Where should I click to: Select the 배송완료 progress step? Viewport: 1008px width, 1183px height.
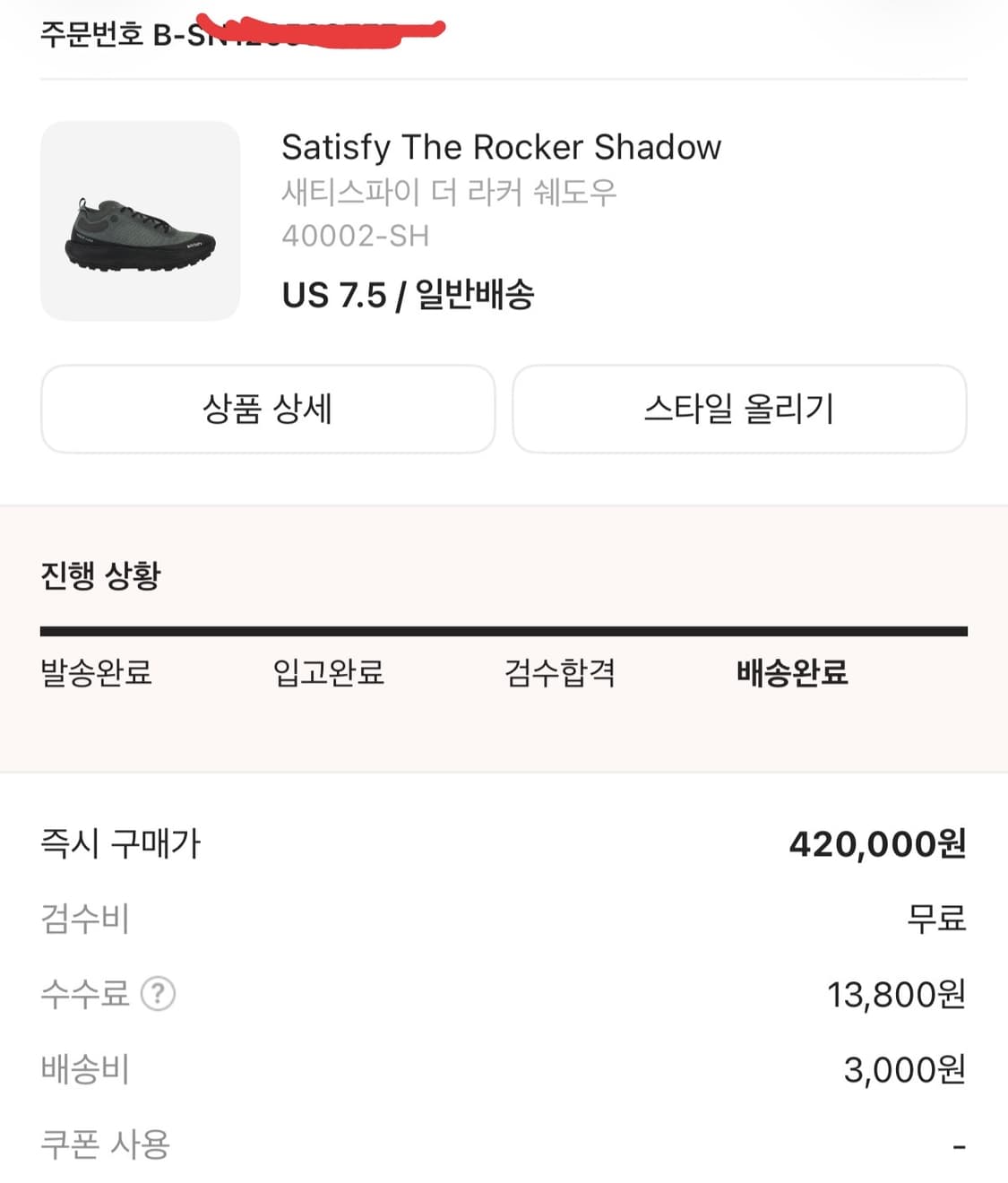click(x=792, y=674)
